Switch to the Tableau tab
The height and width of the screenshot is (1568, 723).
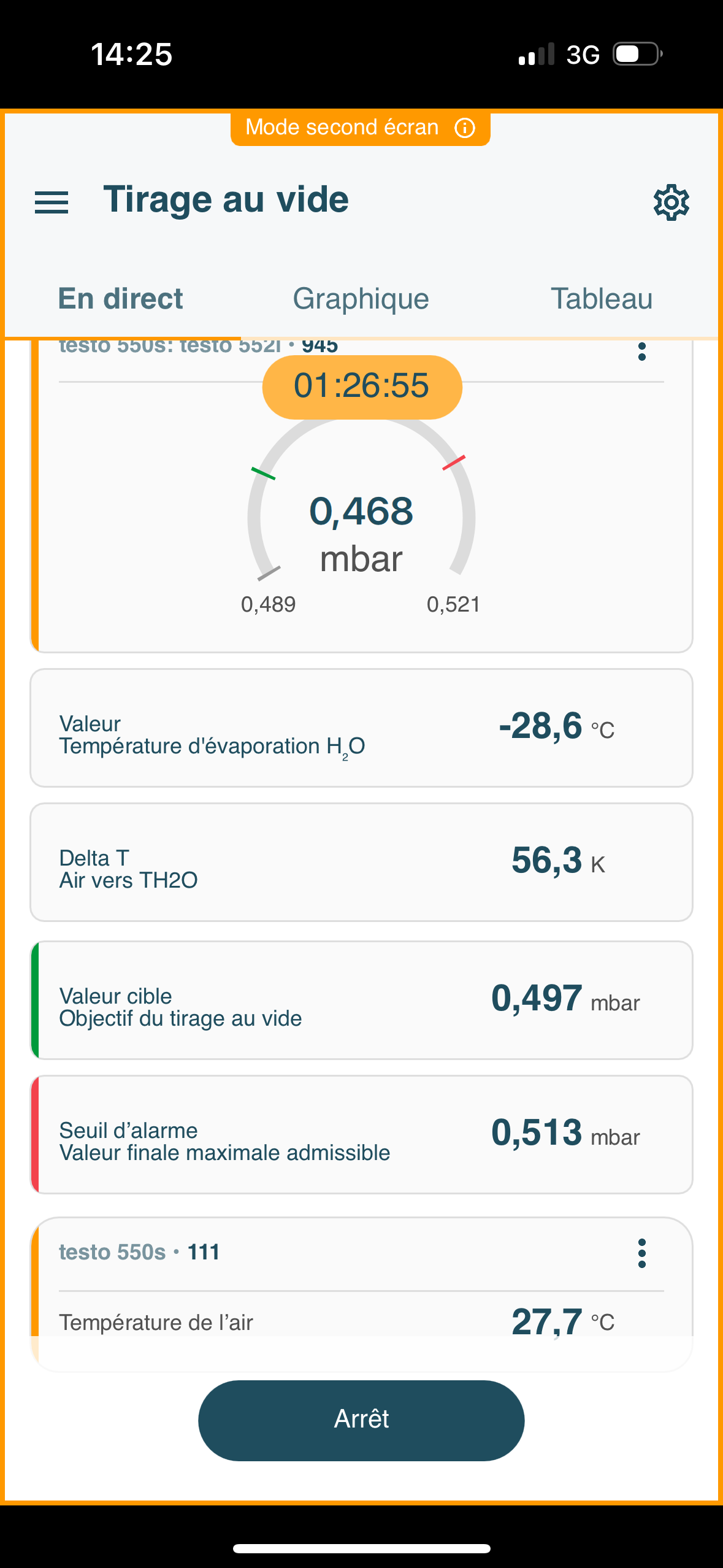tap(601, 299)
